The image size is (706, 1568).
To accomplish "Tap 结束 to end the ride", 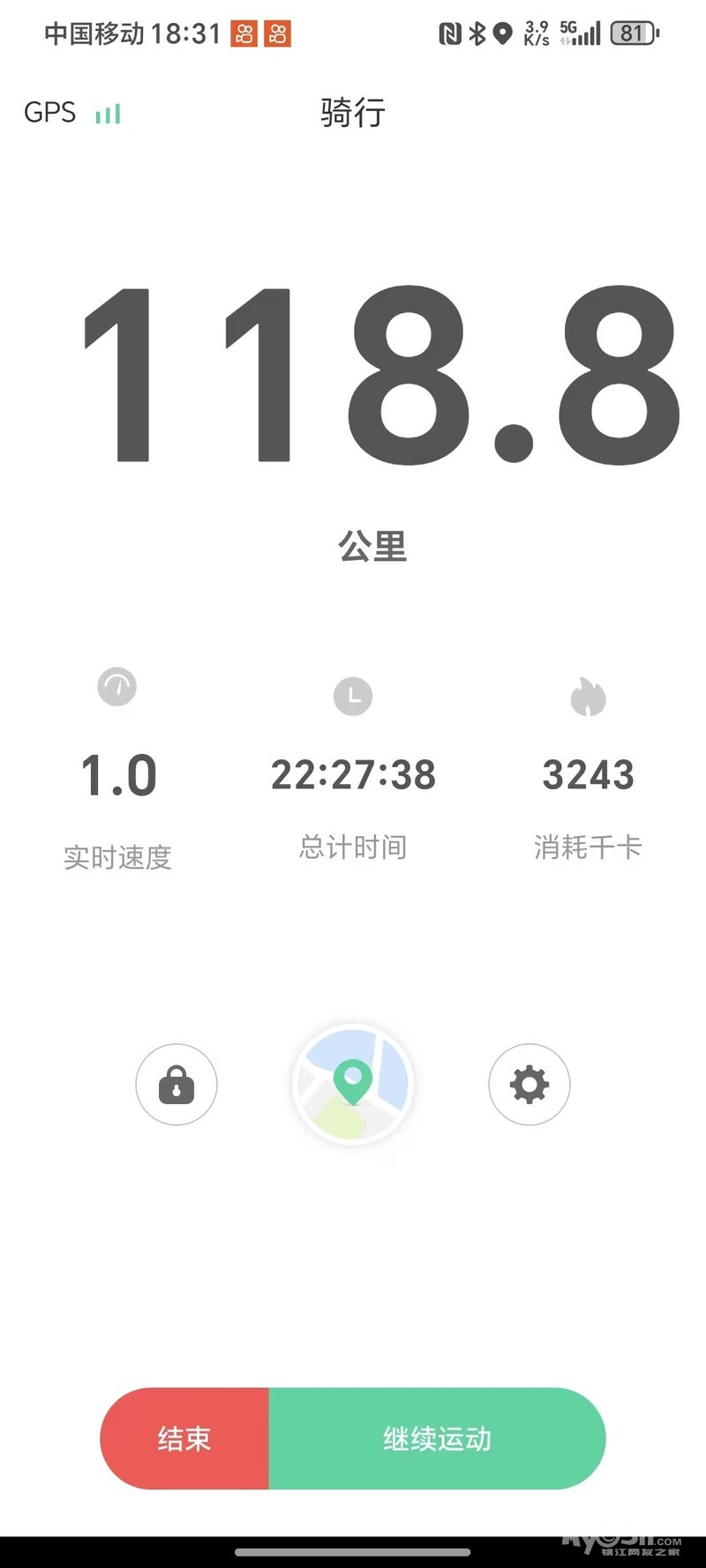I will pos(184,1438).
